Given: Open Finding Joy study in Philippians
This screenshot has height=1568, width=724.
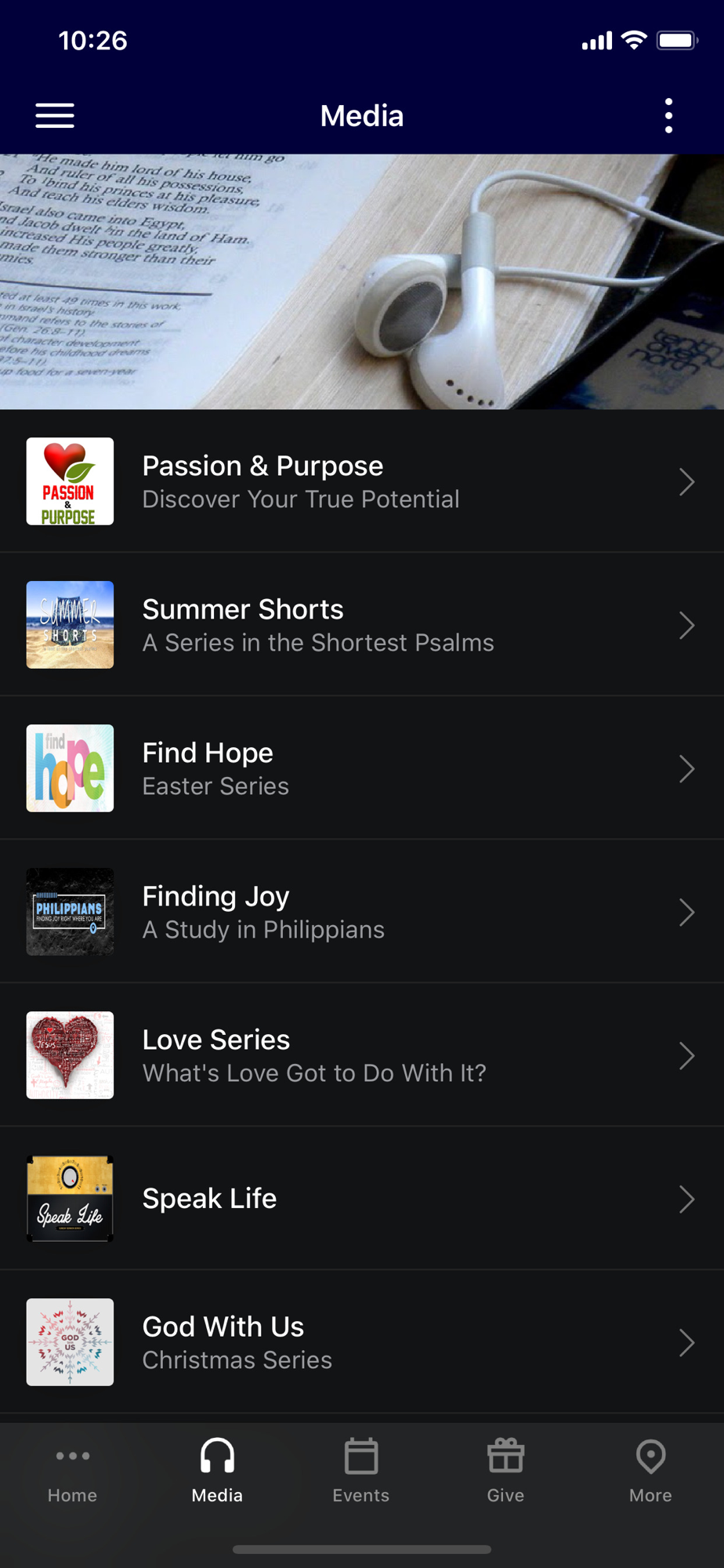Looking at the screenshot, I should click(x=360, y=912).
